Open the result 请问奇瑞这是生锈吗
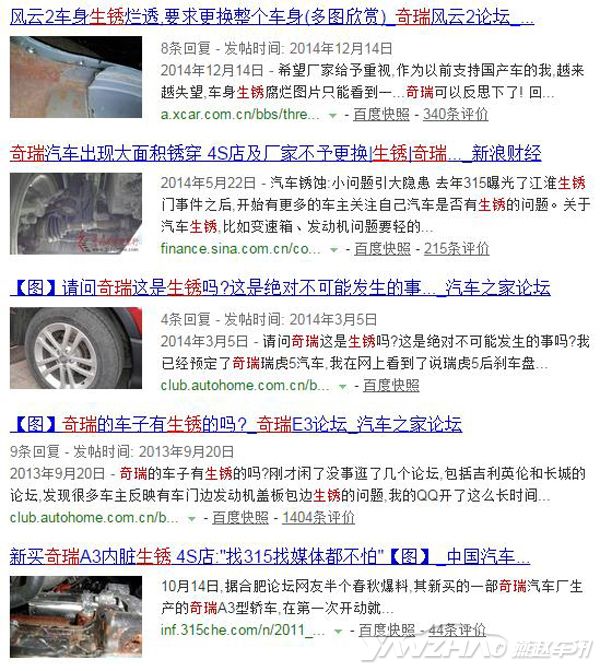 [280, 288]
